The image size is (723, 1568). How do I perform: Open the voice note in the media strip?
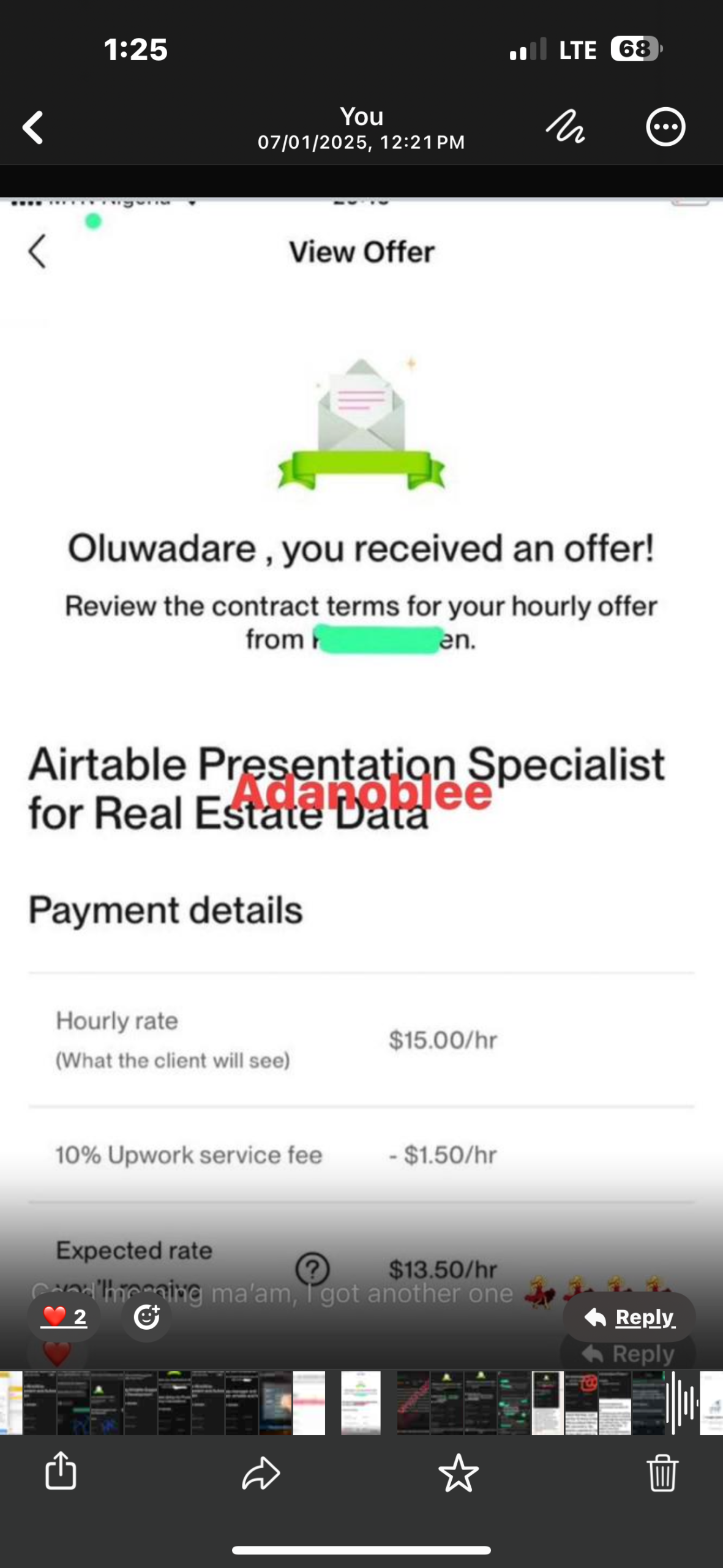[682, 1403]
